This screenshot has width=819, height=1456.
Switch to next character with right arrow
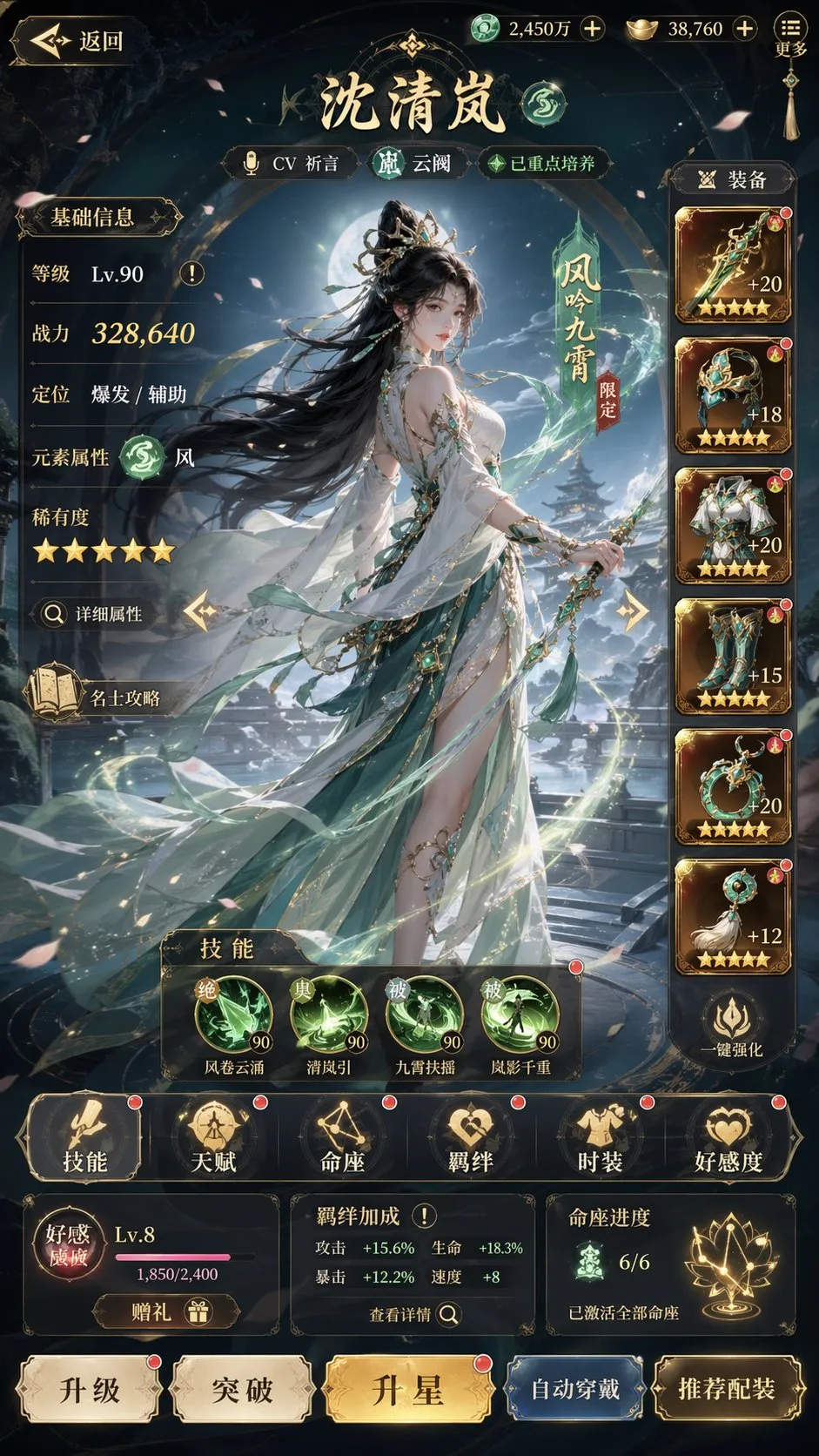click(x=633, y=611)
